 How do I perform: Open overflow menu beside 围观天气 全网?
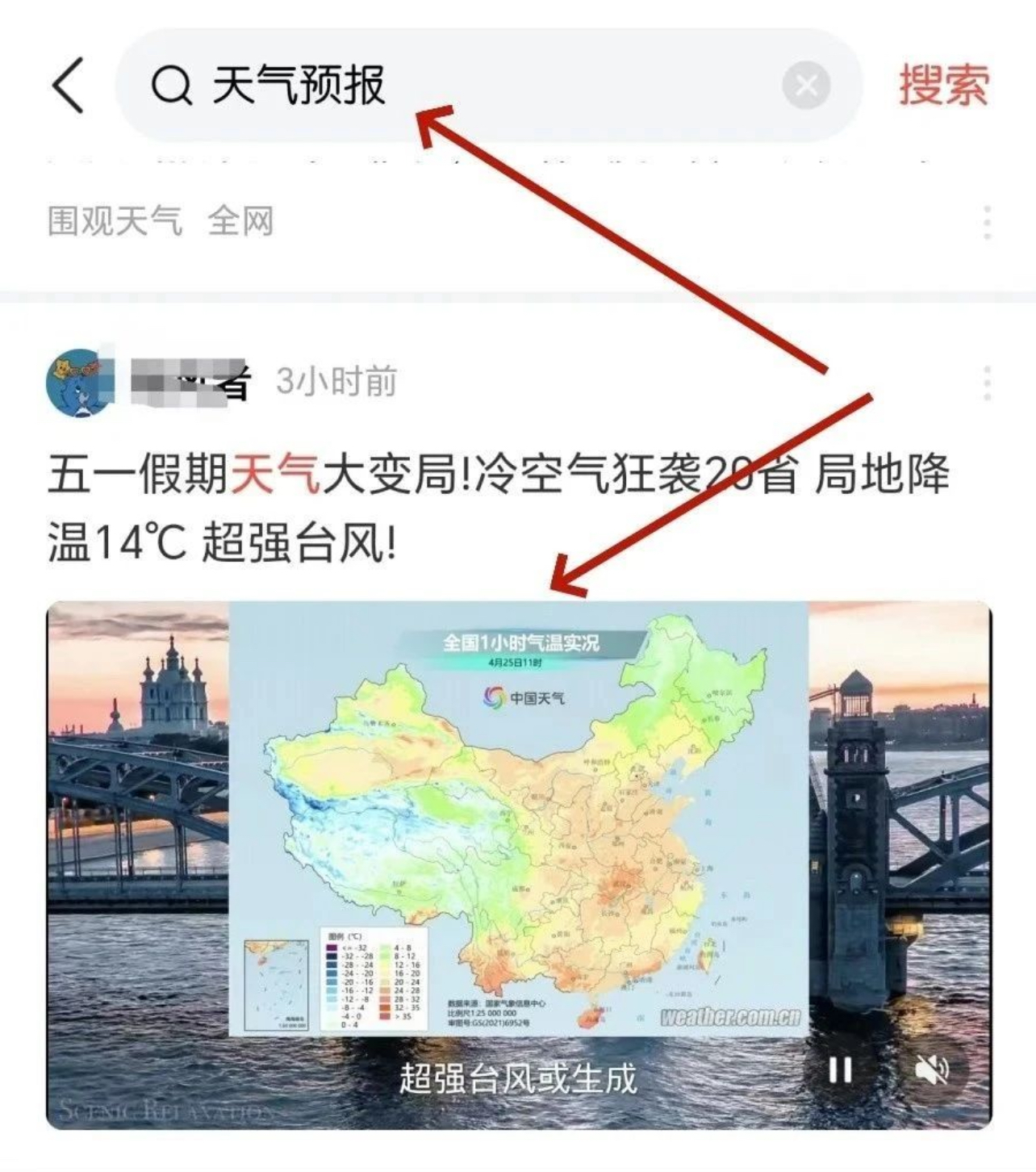(987, 222)
